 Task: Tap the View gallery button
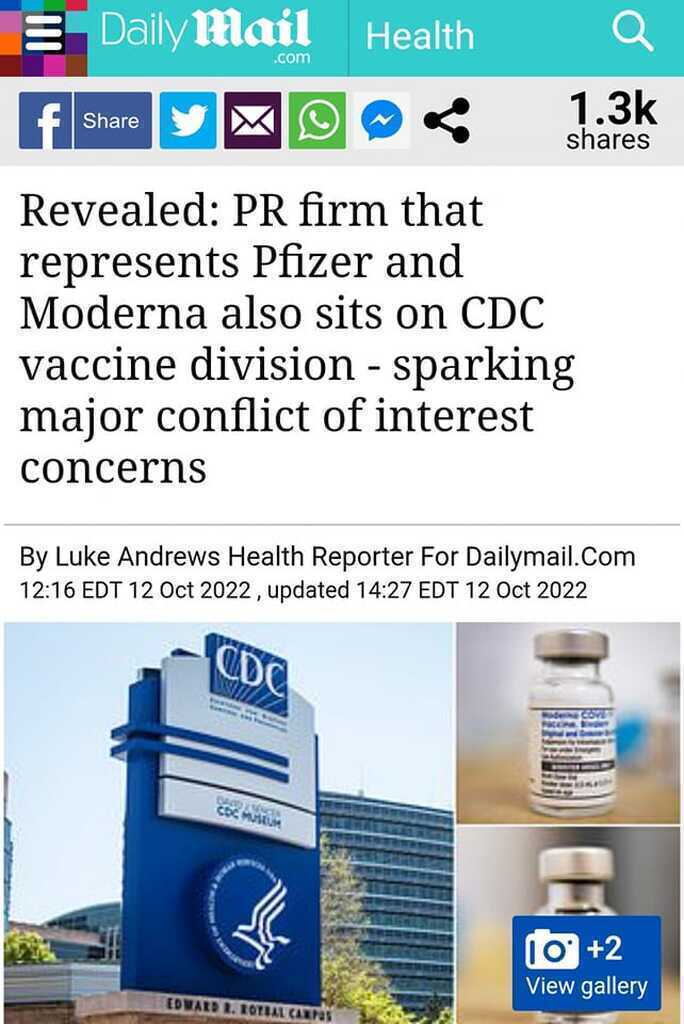[x=586, y=964]
